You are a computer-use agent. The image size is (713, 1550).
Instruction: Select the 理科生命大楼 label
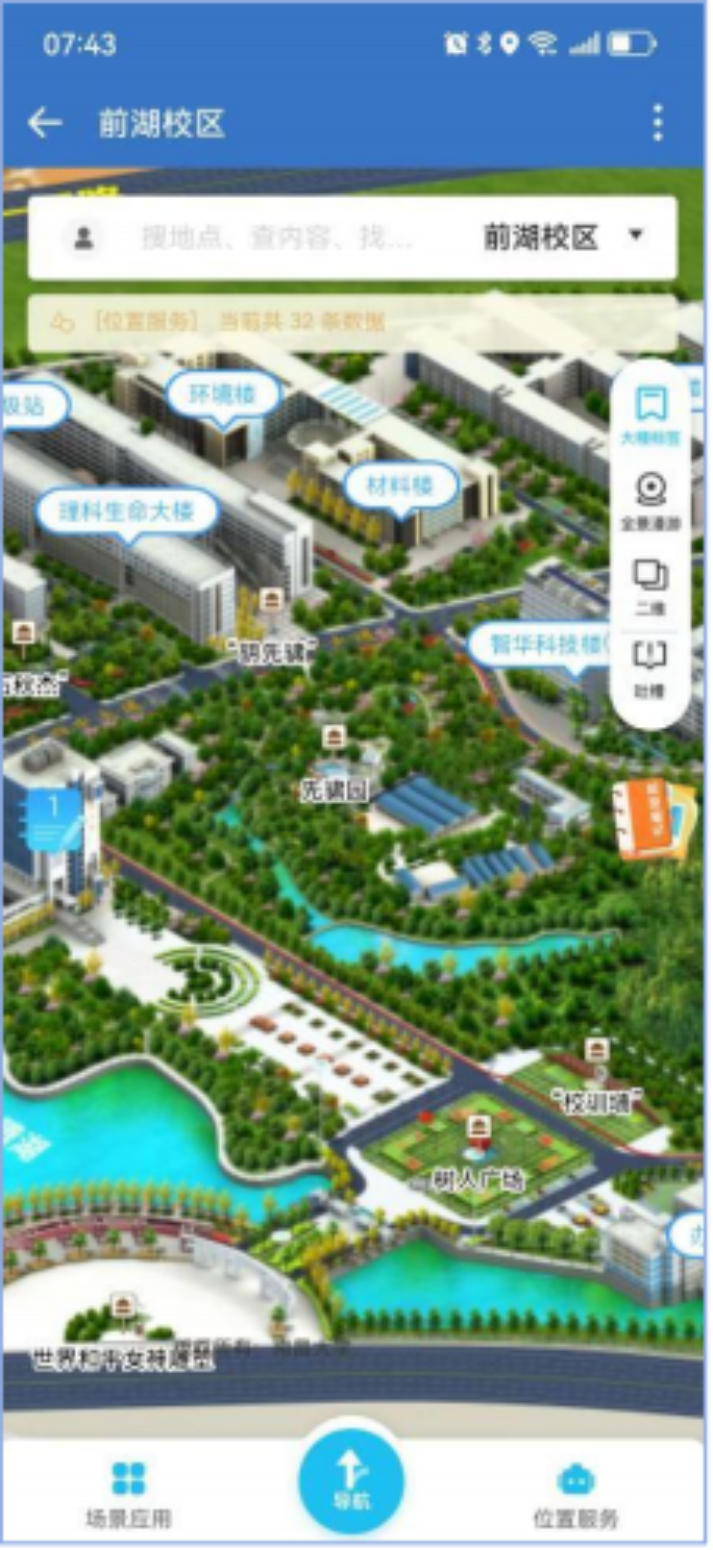(127, 512)
